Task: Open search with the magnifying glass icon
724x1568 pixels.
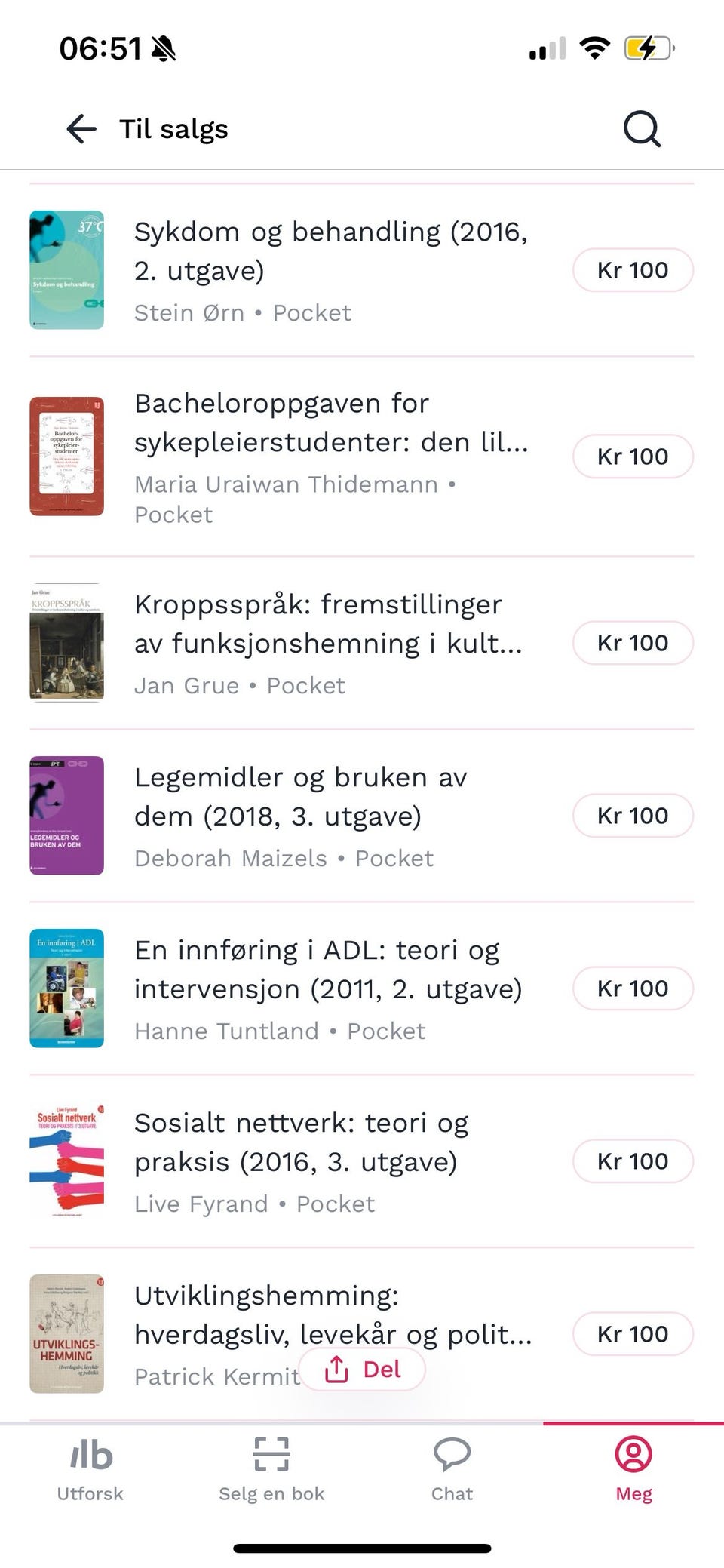Action: point(640,128)
